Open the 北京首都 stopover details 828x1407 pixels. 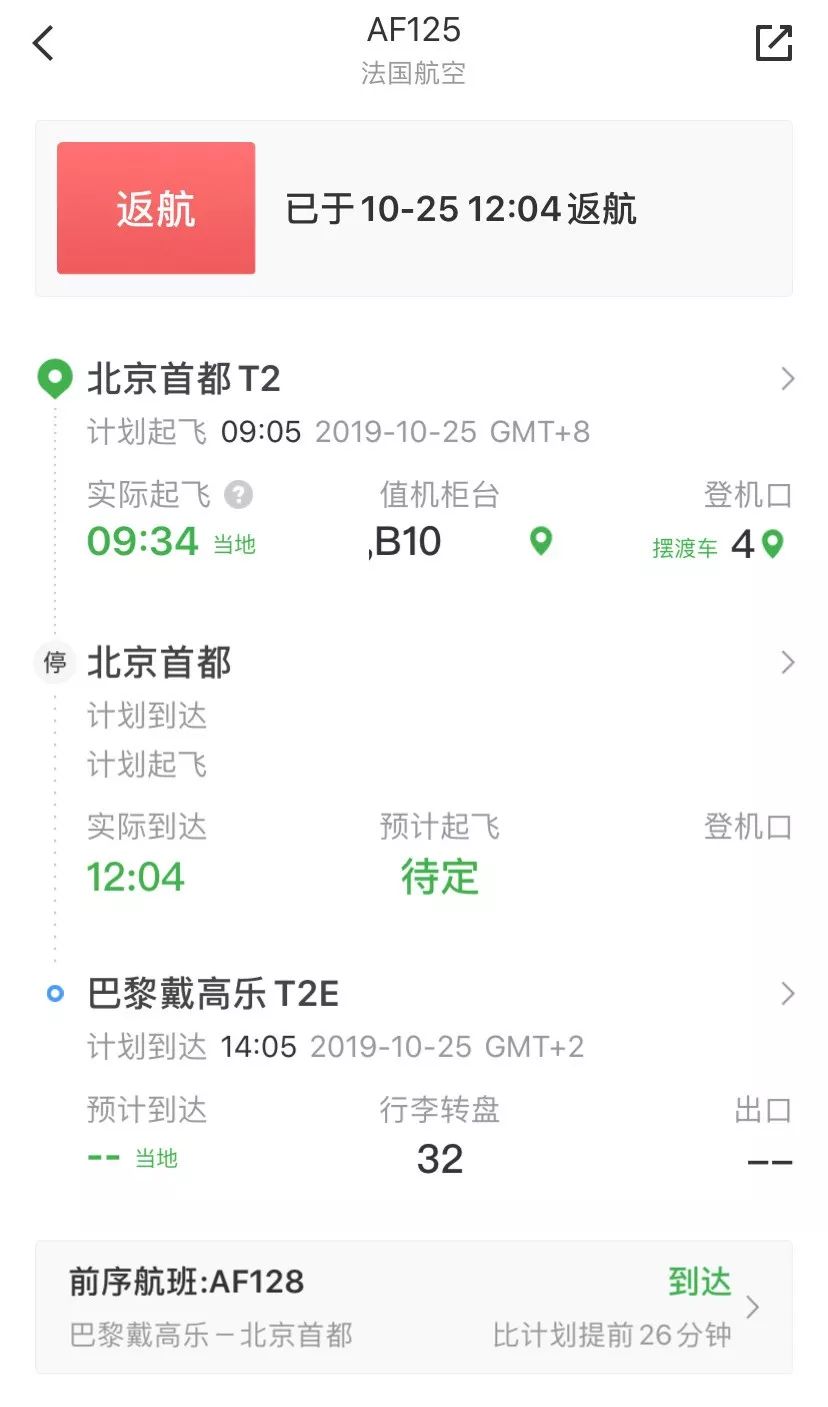(x=414, y=662)
